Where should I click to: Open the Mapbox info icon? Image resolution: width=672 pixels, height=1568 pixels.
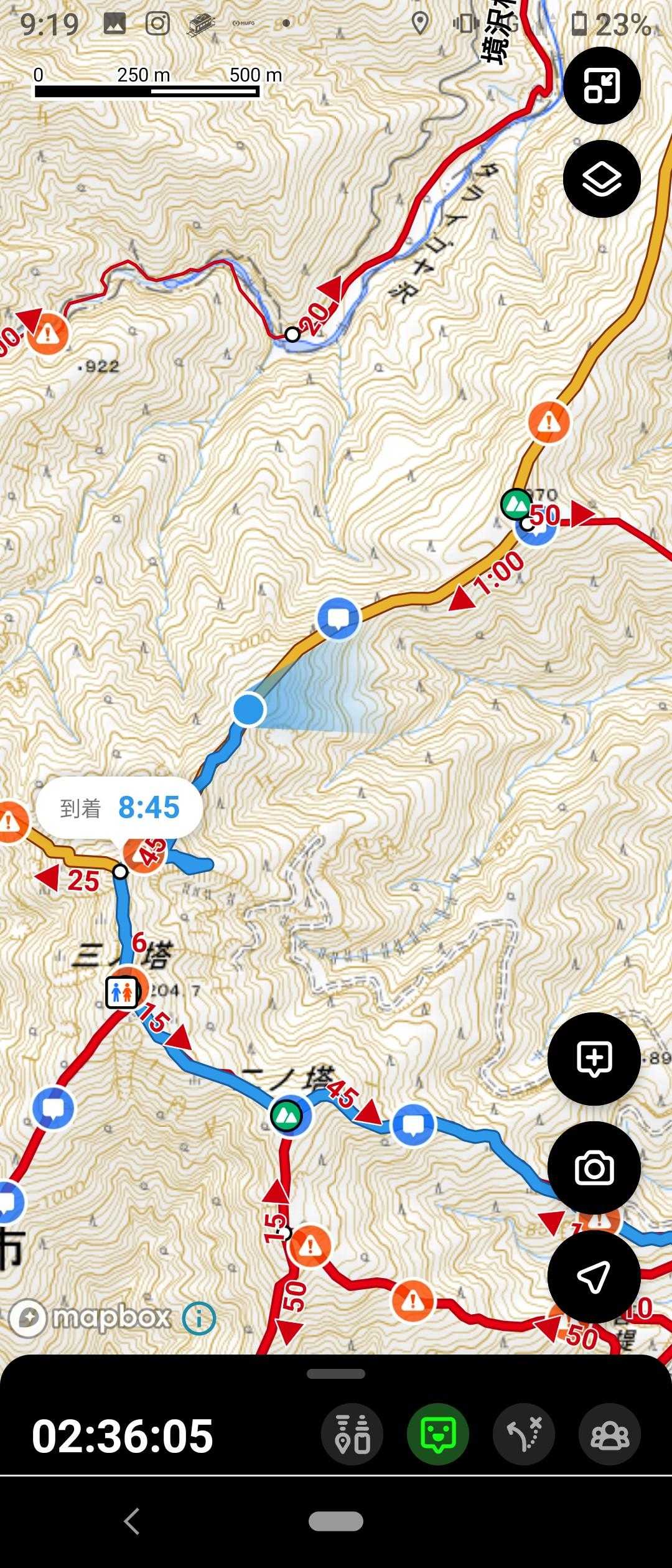(199, 1317)
